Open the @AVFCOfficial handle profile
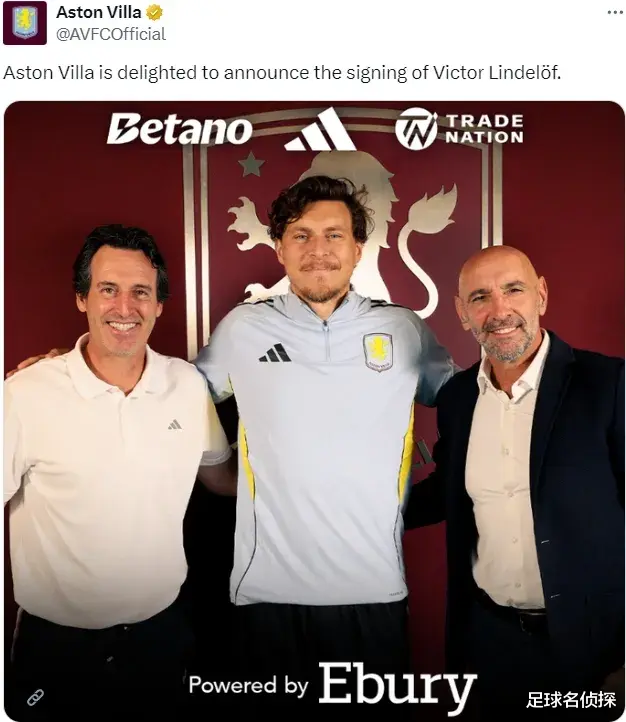The image size is (626, 722). point(111,34)
